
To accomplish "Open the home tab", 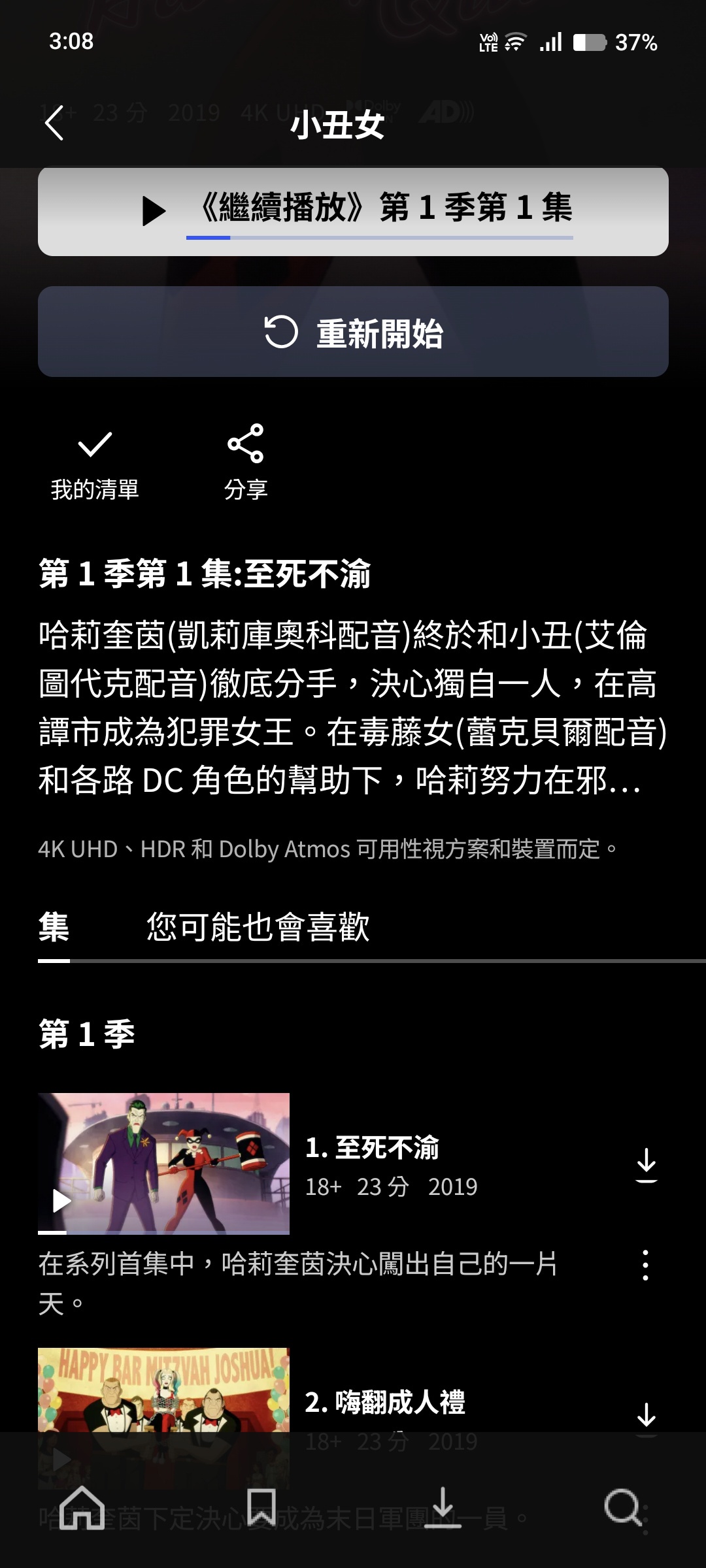I will point(82,1508).
